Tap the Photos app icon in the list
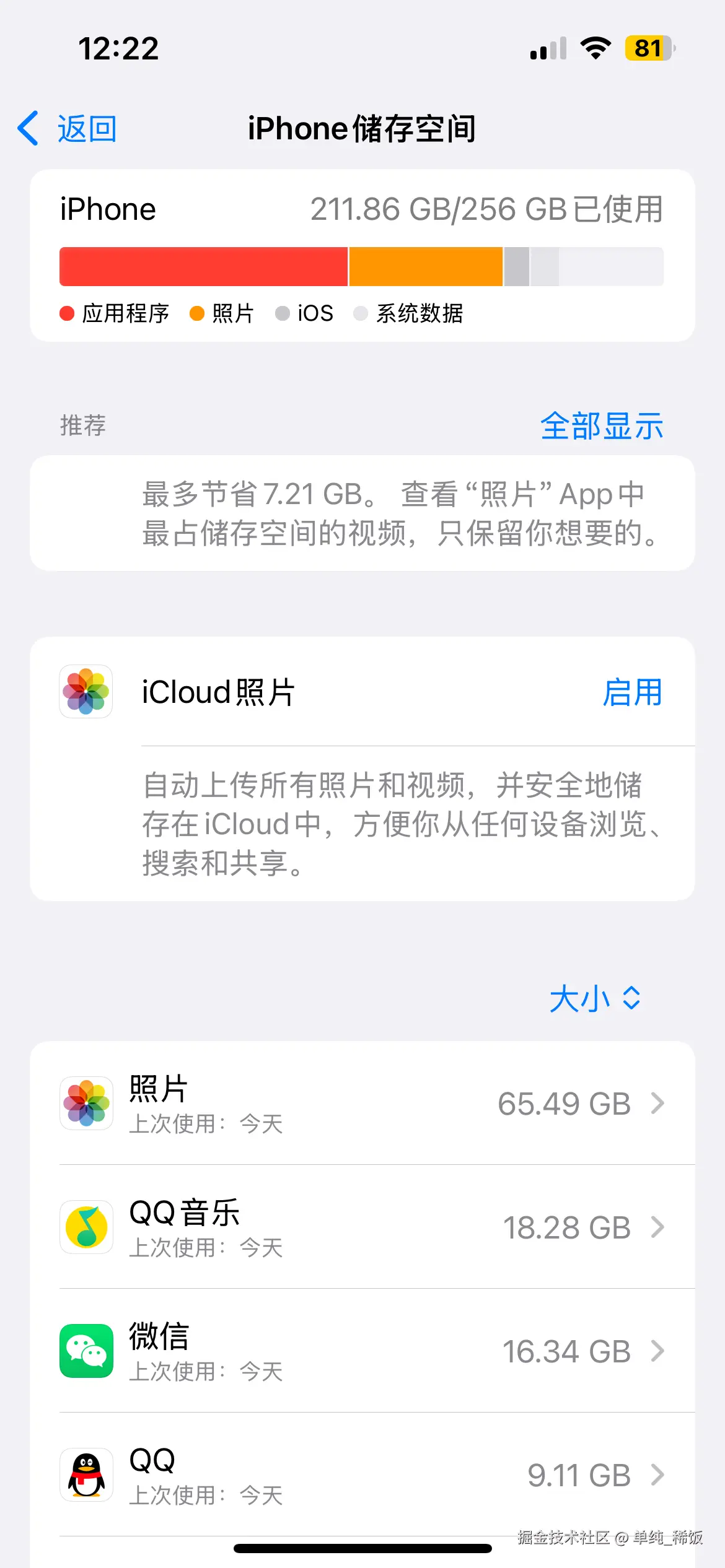This screenshot has width=725, height=1568. click(x=86, y=1104)
